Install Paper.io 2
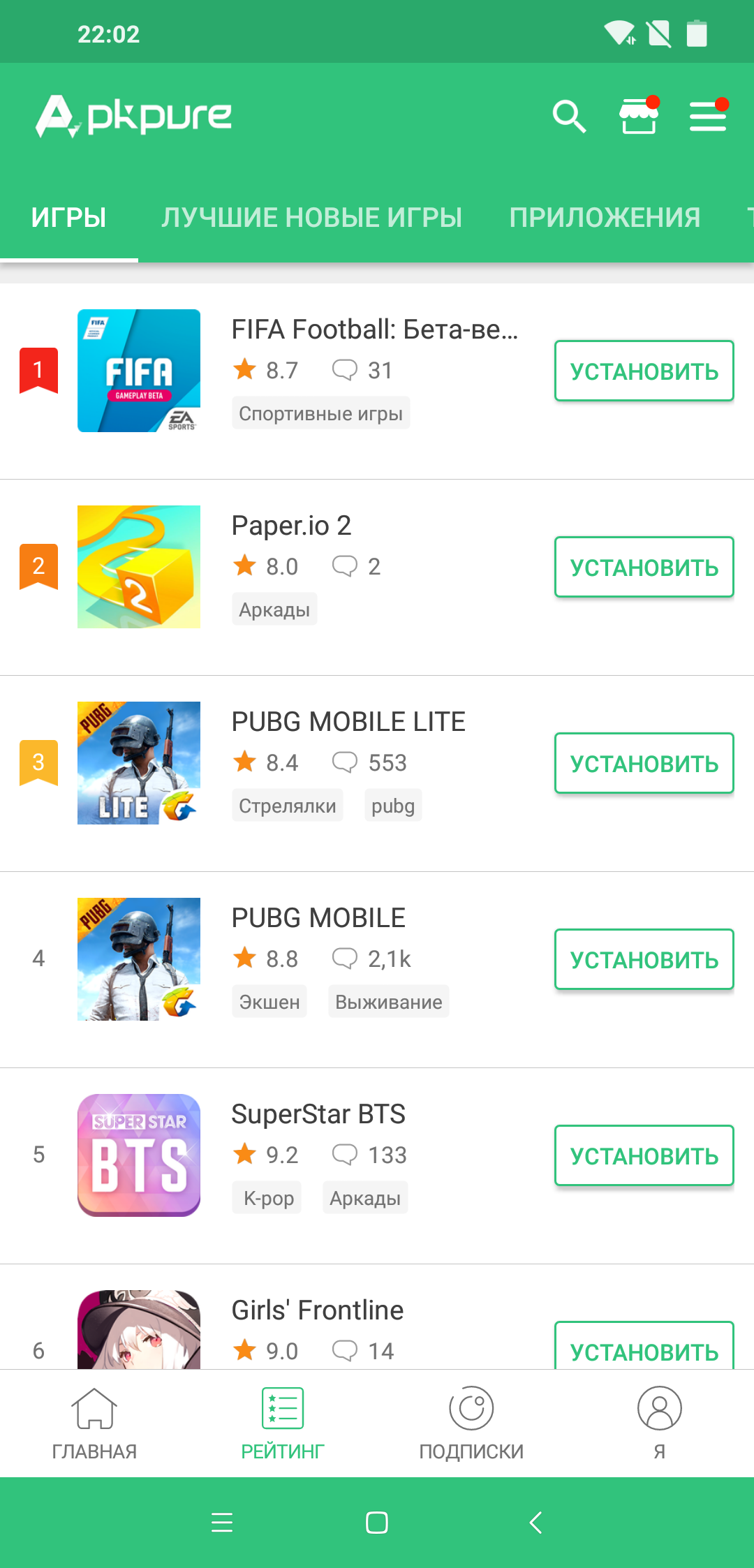The width and height of the screenshot is (754, 1568). pyautogui.click(x=644, y=567)
